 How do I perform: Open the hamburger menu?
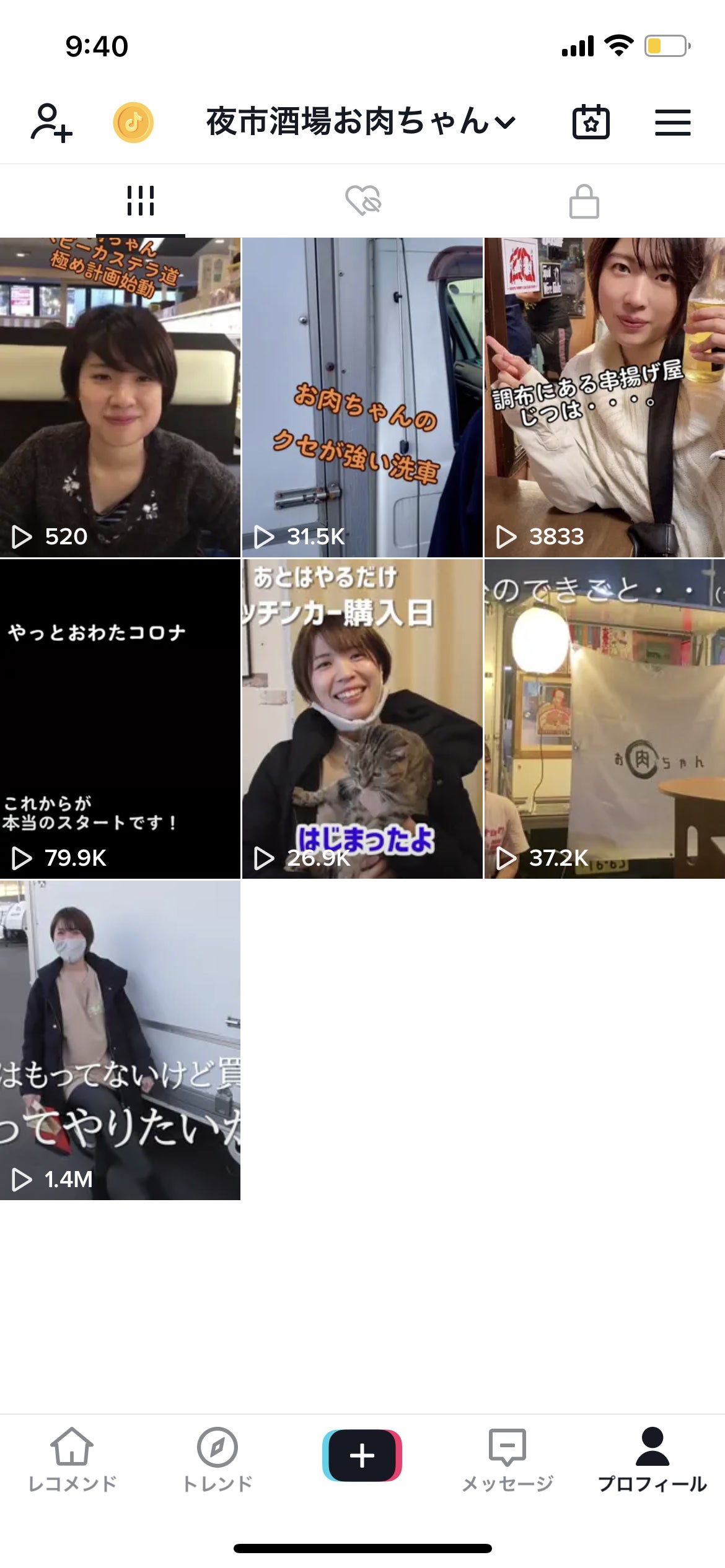pyautogui.click(x=672, y=123)
